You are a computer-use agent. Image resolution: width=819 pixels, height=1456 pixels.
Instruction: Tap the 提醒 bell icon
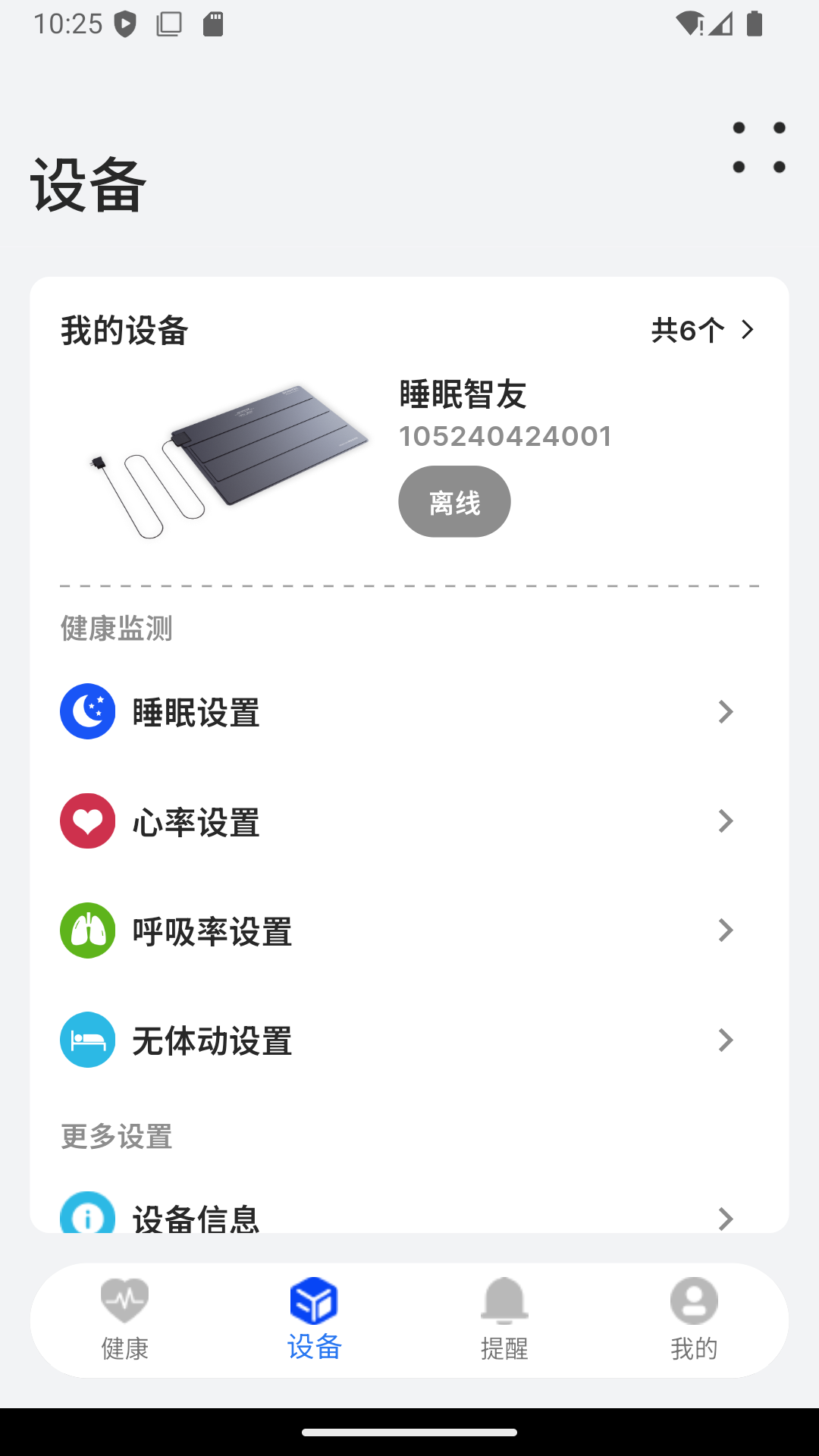504,1300
